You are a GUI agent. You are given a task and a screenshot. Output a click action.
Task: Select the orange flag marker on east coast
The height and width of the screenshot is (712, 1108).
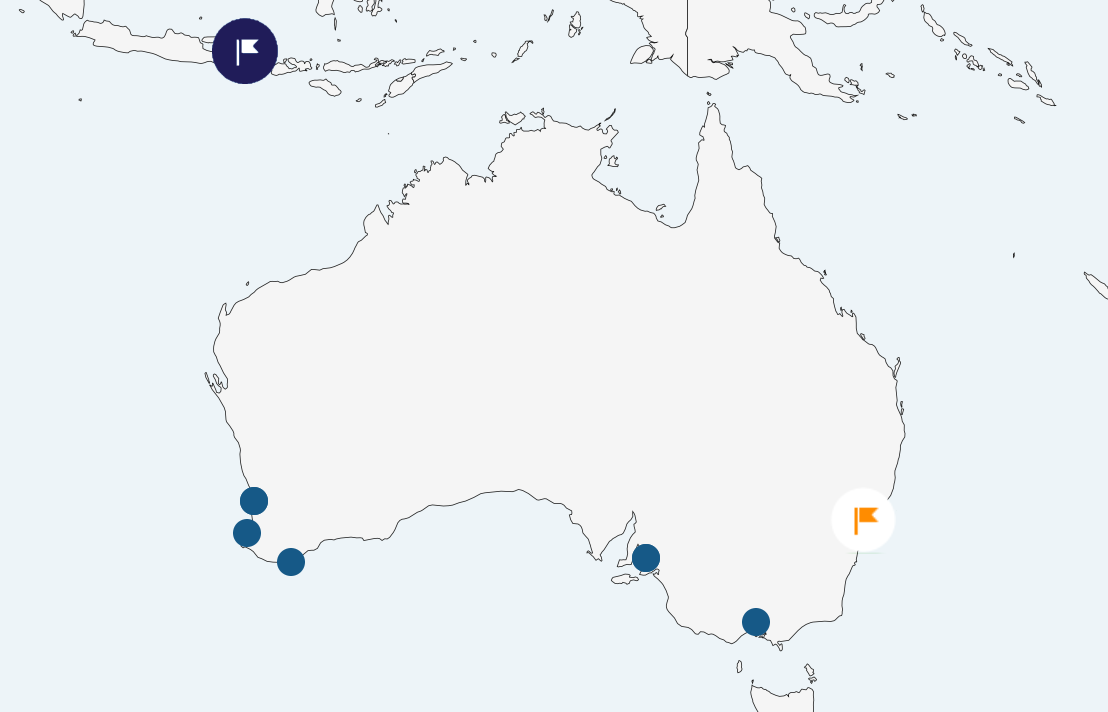pos(863,520)
